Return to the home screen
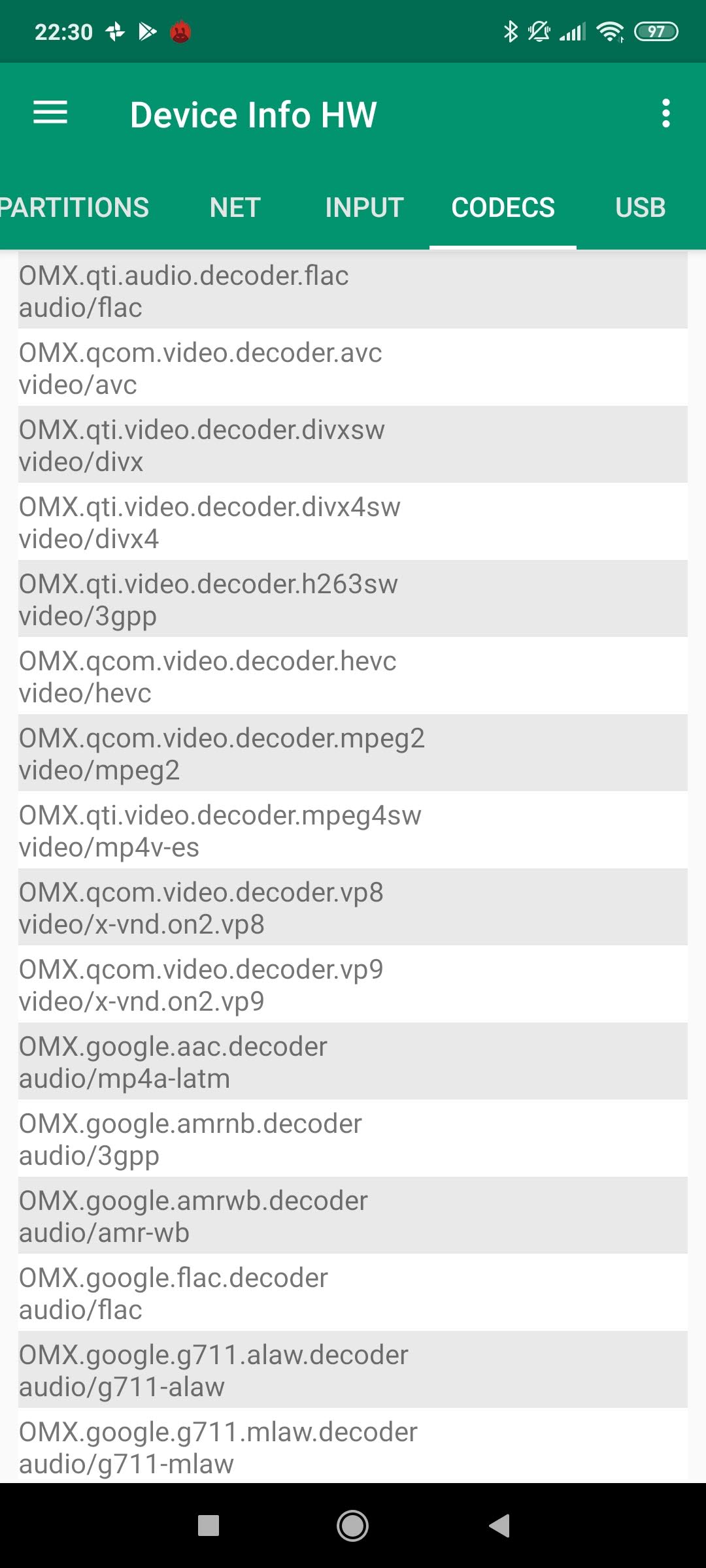The image size is (706, 1568). point(352,1526)
